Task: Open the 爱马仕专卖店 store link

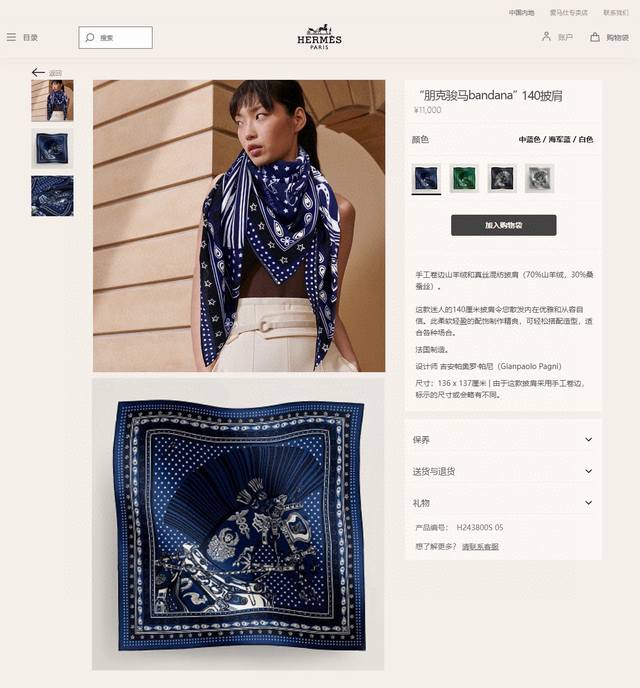Action: (x=568, y=13)
